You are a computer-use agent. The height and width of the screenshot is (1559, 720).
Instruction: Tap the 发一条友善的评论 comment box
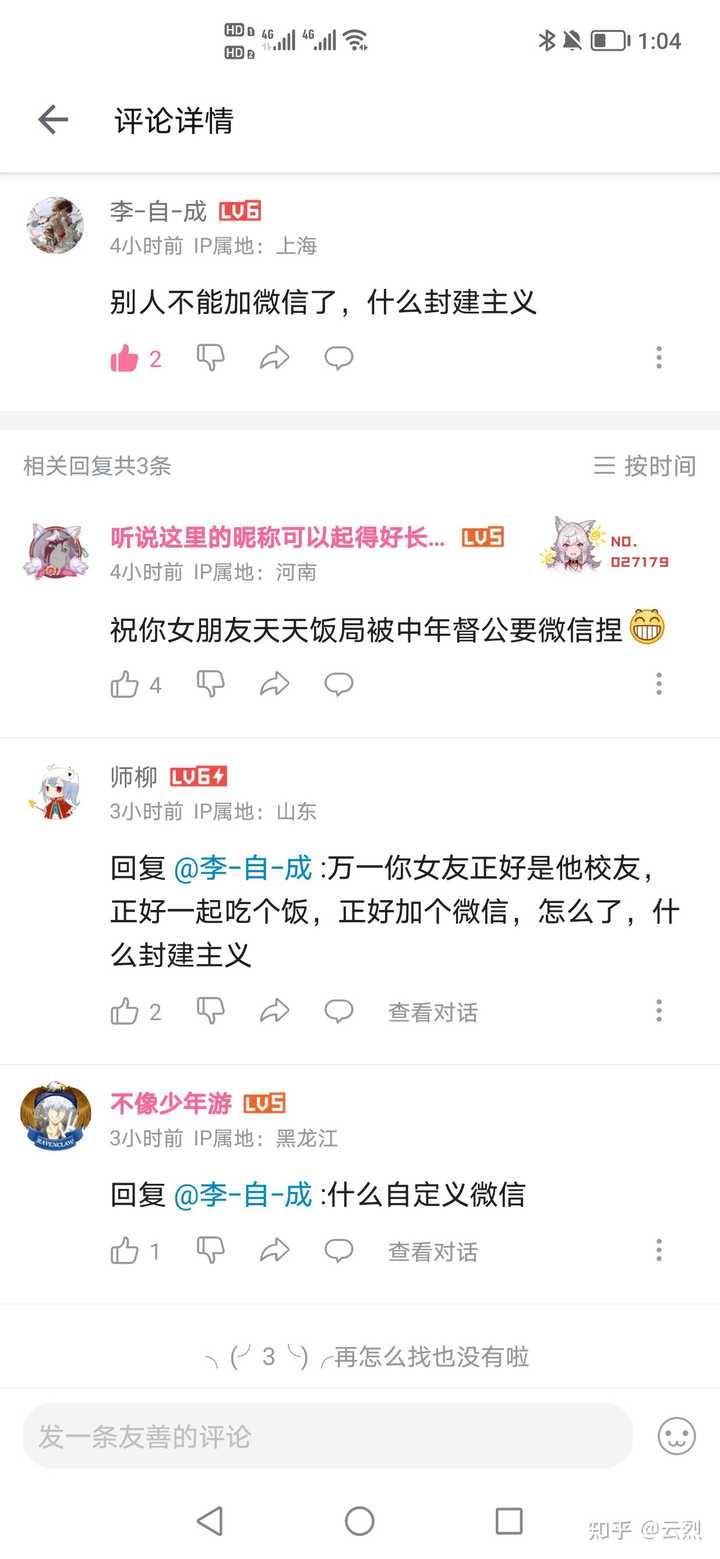pos(328,1436)
